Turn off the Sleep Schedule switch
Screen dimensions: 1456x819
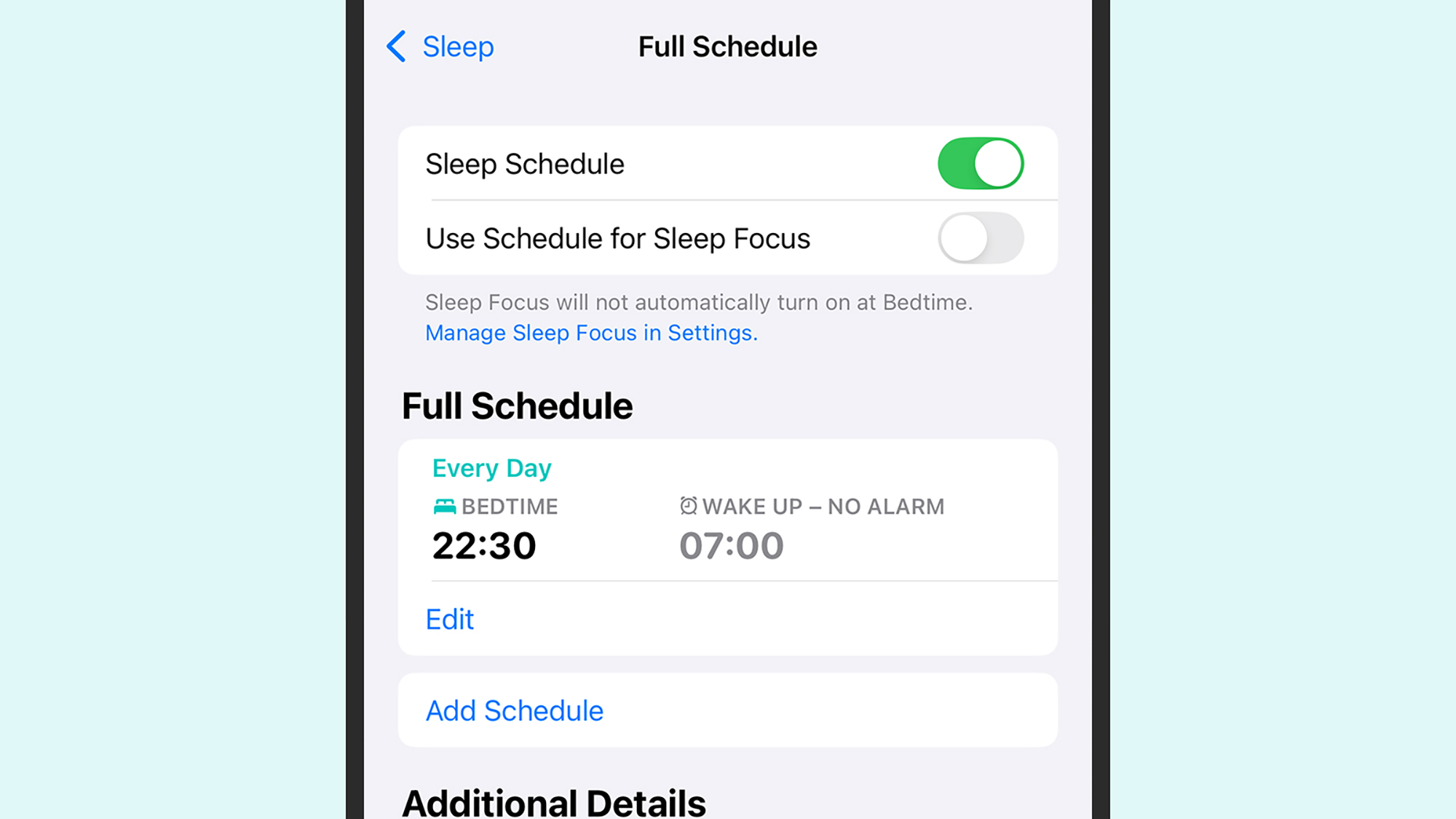[x=980, y=164]
